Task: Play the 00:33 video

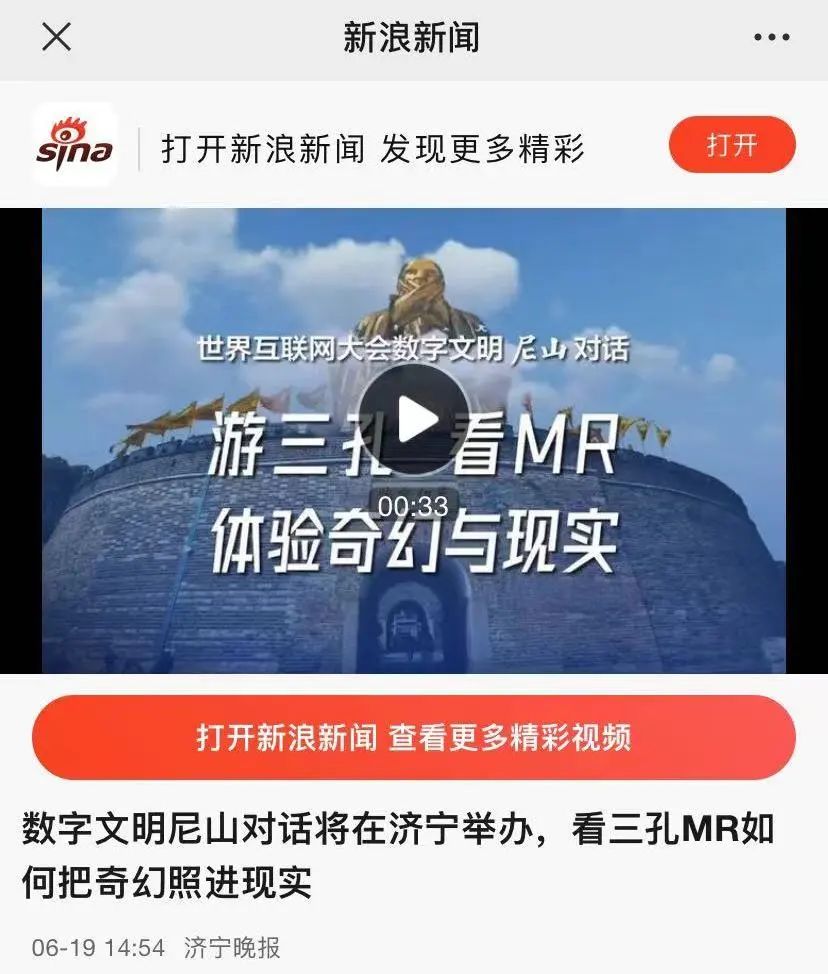Action: pyautogui.click(x=414, y=420)
